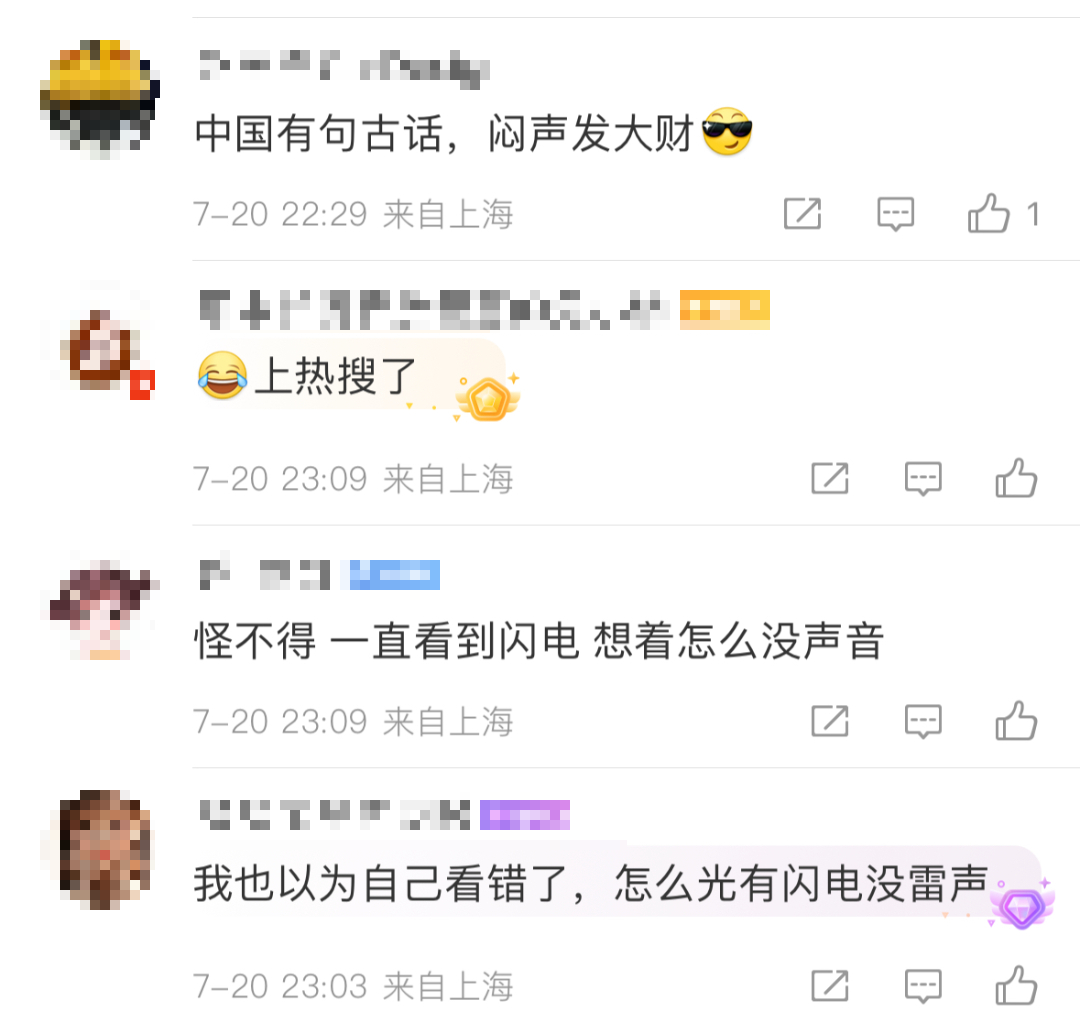Reply to the comment '我也以为自己看错了'
The height and width of the screenshot is (1030, 1080).
point(923,986)
